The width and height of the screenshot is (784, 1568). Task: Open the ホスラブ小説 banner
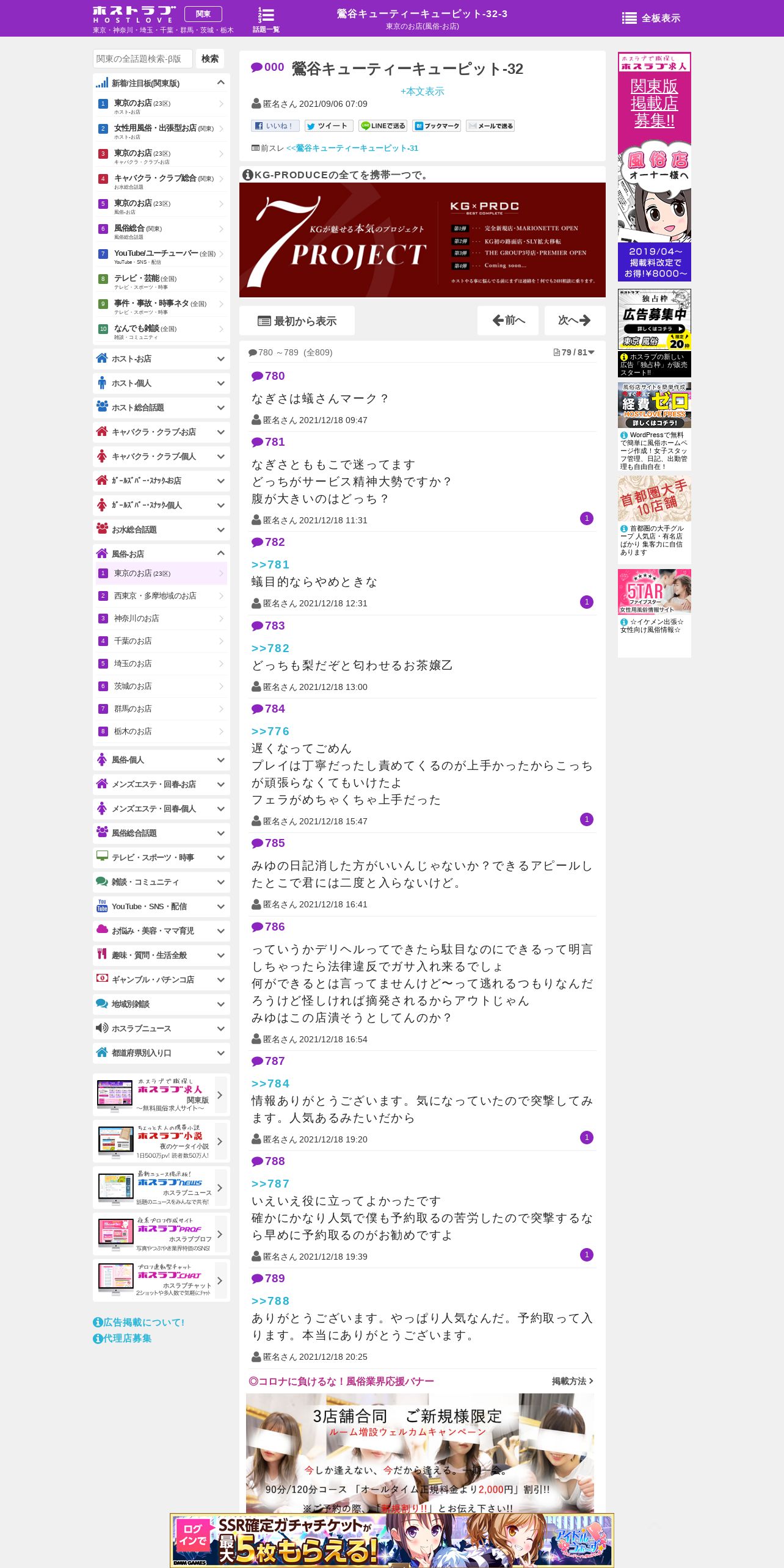161,1141
